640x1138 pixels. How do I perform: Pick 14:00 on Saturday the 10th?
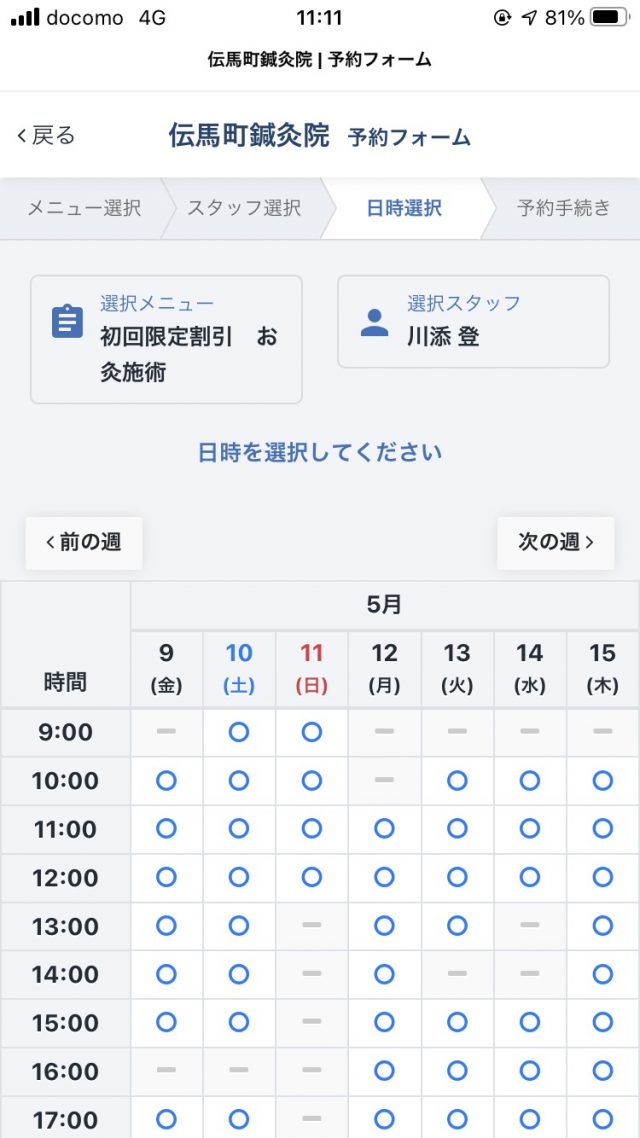coord(239,975)
